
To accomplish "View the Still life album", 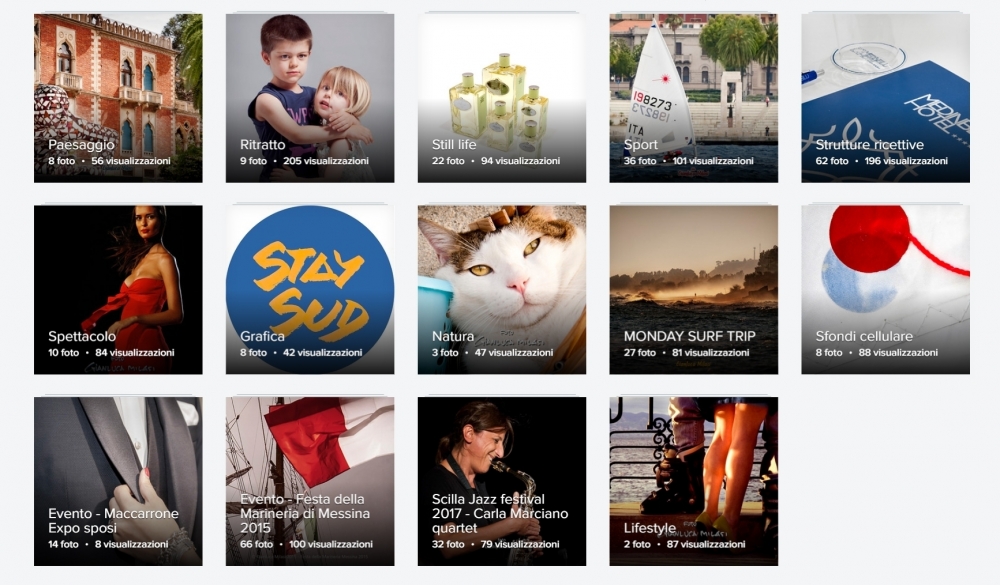I will pyautogui.click(x=502, y=97).
